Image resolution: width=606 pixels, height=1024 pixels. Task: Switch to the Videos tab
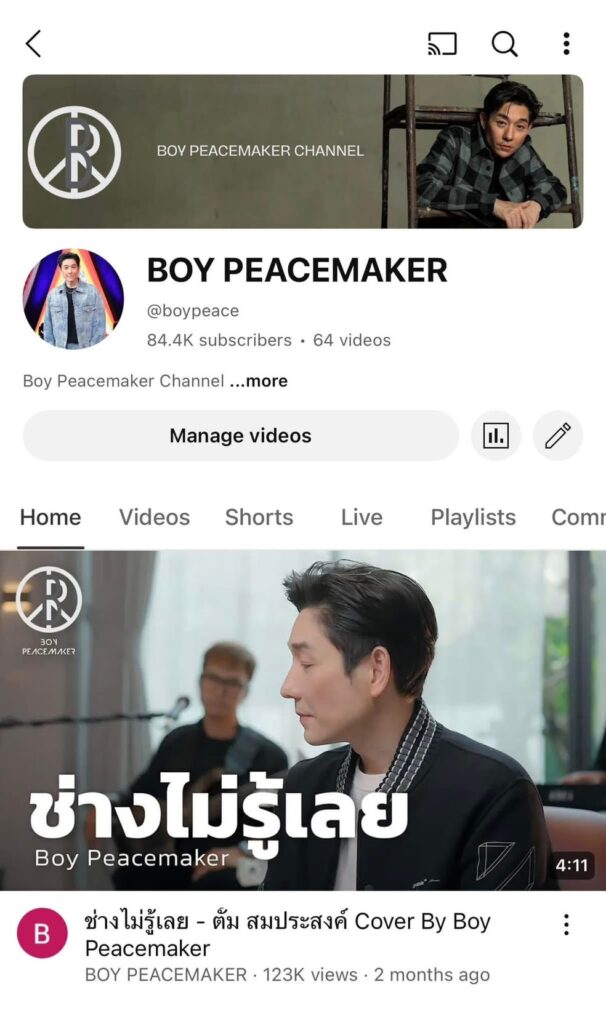click(x=154, y=517)
